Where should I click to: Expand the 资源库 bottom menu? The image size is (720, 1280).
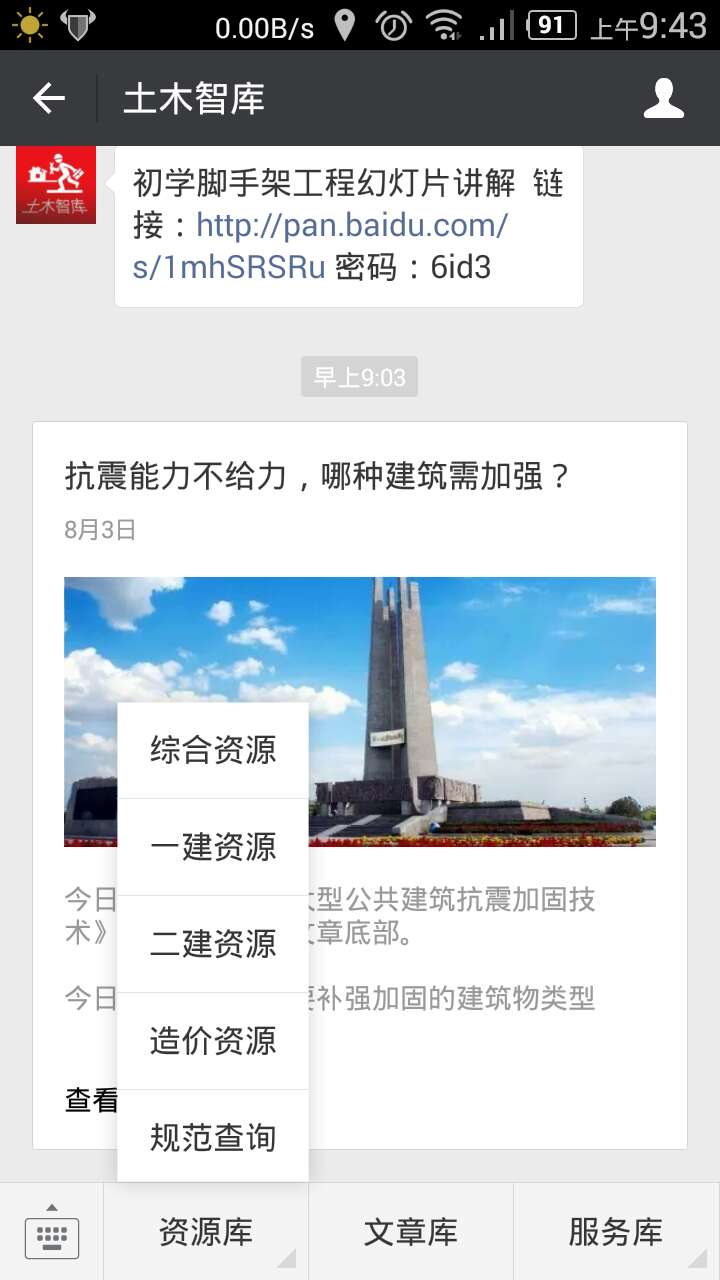[x=204, y=1232]
